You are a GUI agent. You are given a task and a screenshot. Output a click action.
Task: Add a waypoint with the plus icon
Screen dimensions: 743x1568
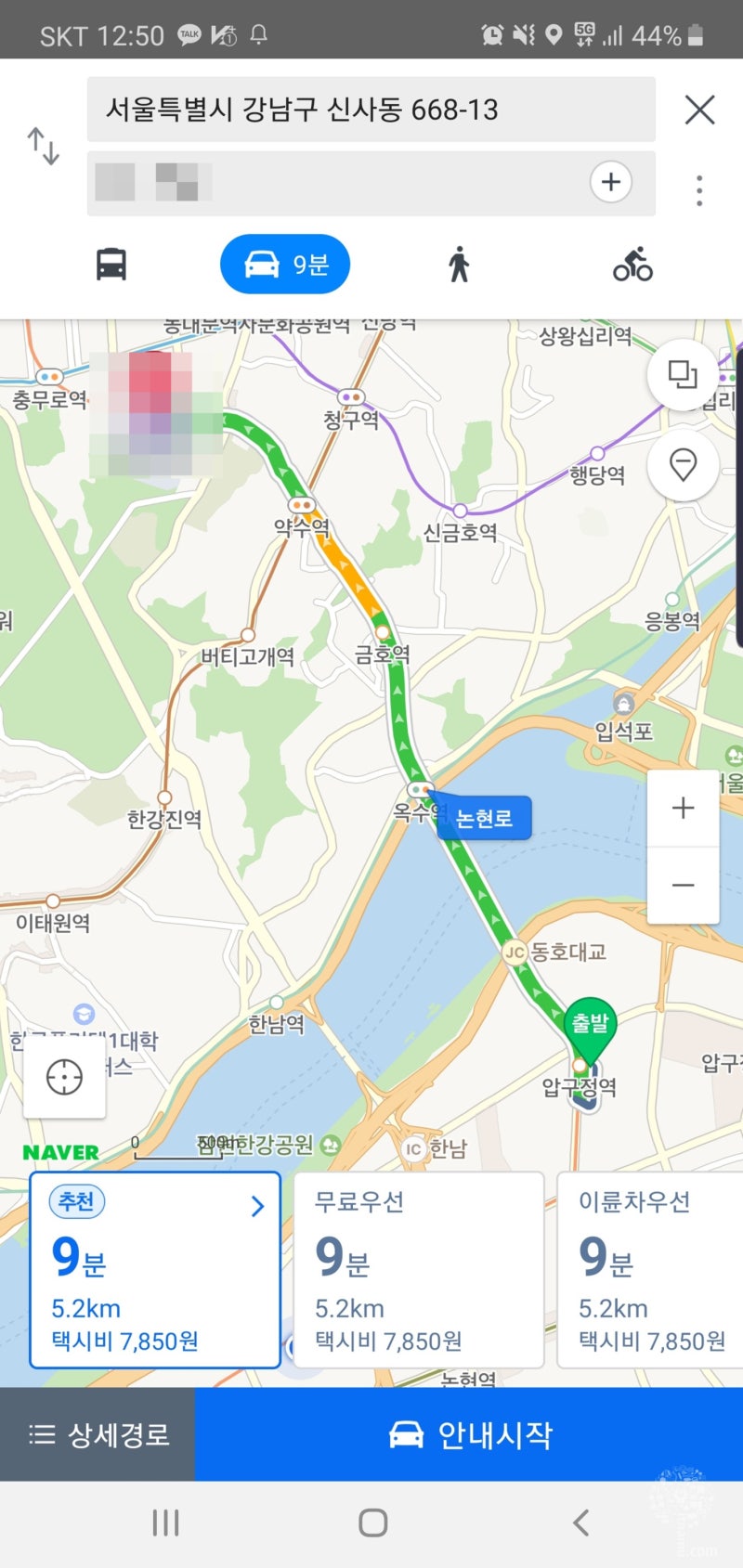(x=610, y=182)
